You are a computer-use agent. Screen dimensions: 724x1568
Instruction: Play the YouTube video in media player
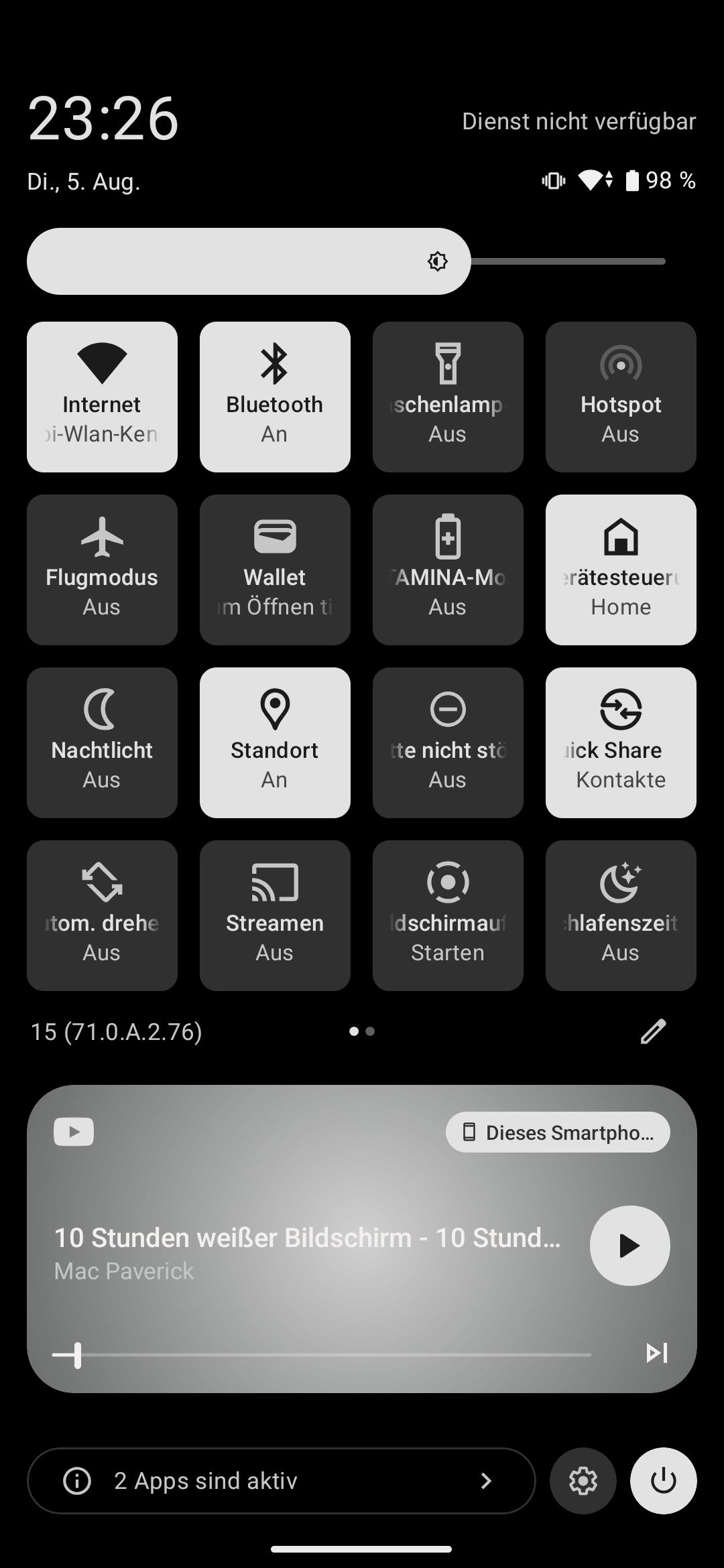(x=629, y=1246)
